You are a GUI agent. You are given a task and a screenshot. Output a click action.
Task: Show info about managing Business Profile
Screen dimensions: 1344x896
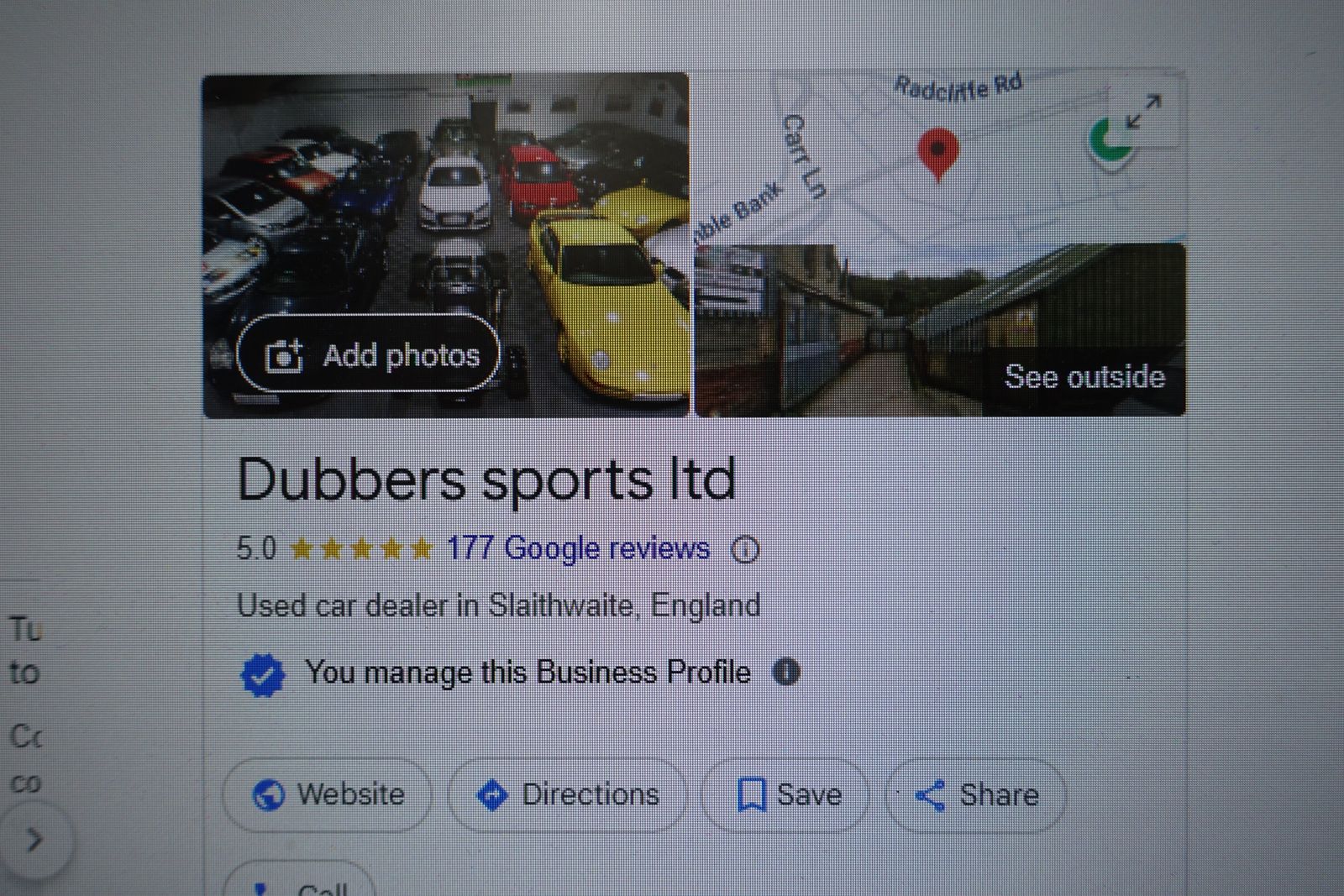click(786, 672)
